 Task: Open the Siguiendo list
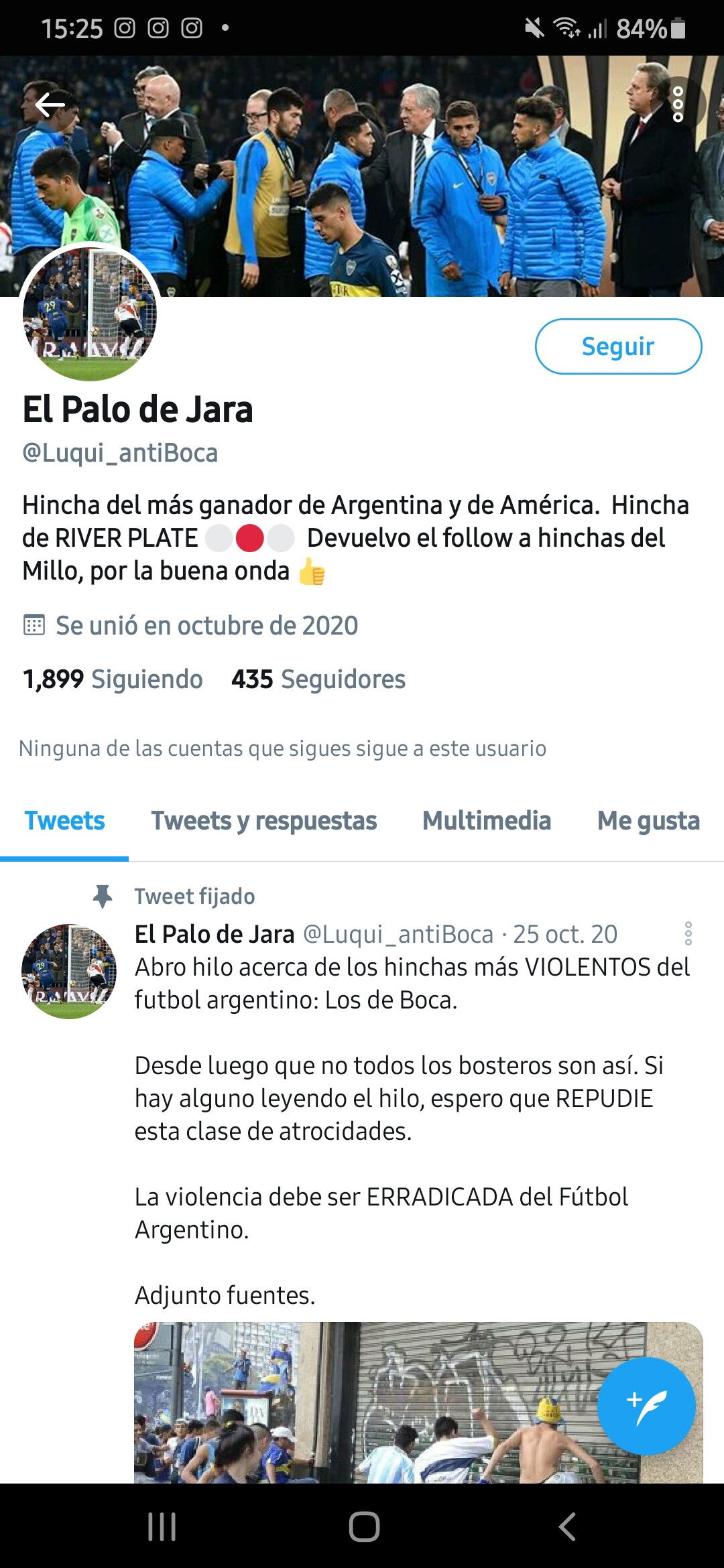point(113,679)
